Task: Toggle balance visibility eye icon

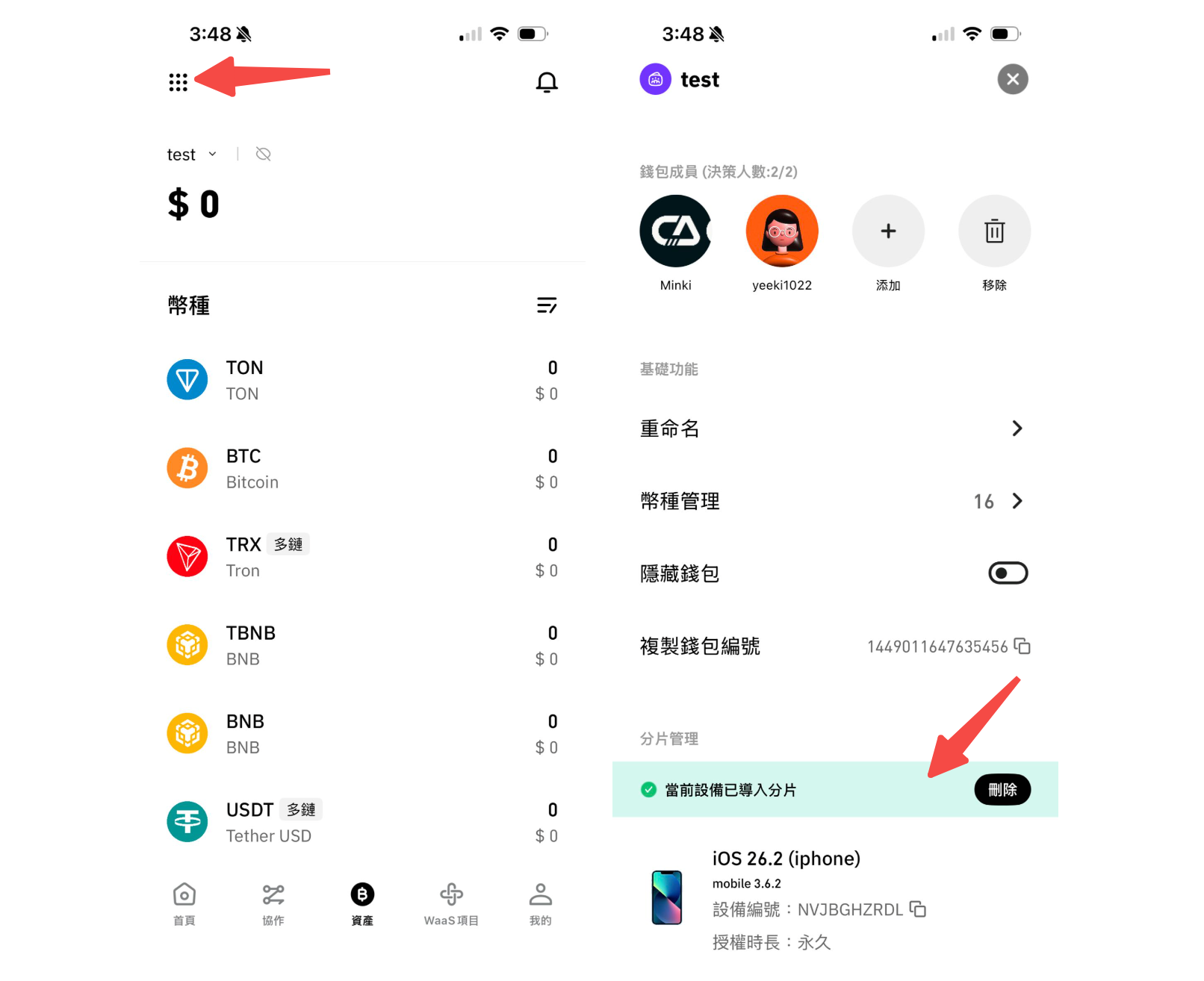Action: 263,155
